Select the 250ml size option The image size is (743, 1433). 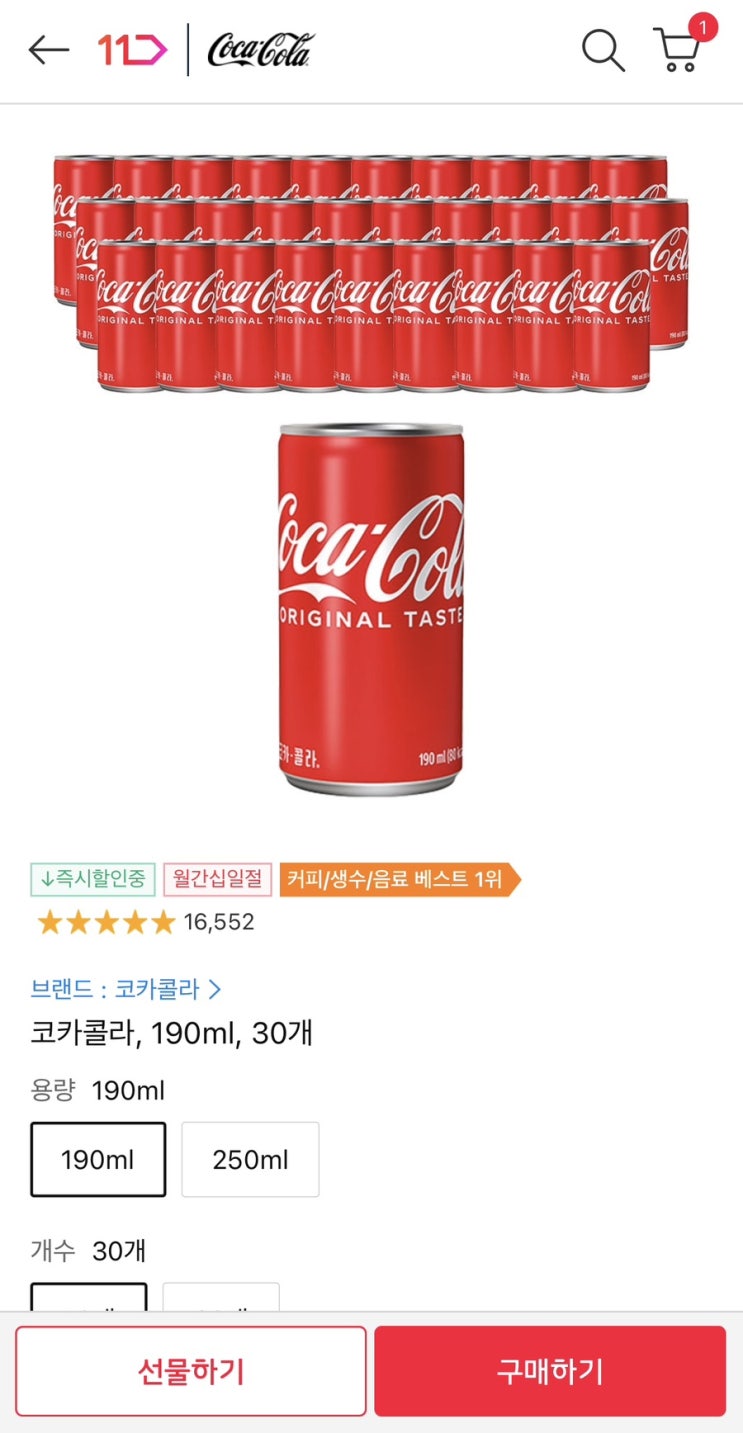click(x=250, y=1159)
